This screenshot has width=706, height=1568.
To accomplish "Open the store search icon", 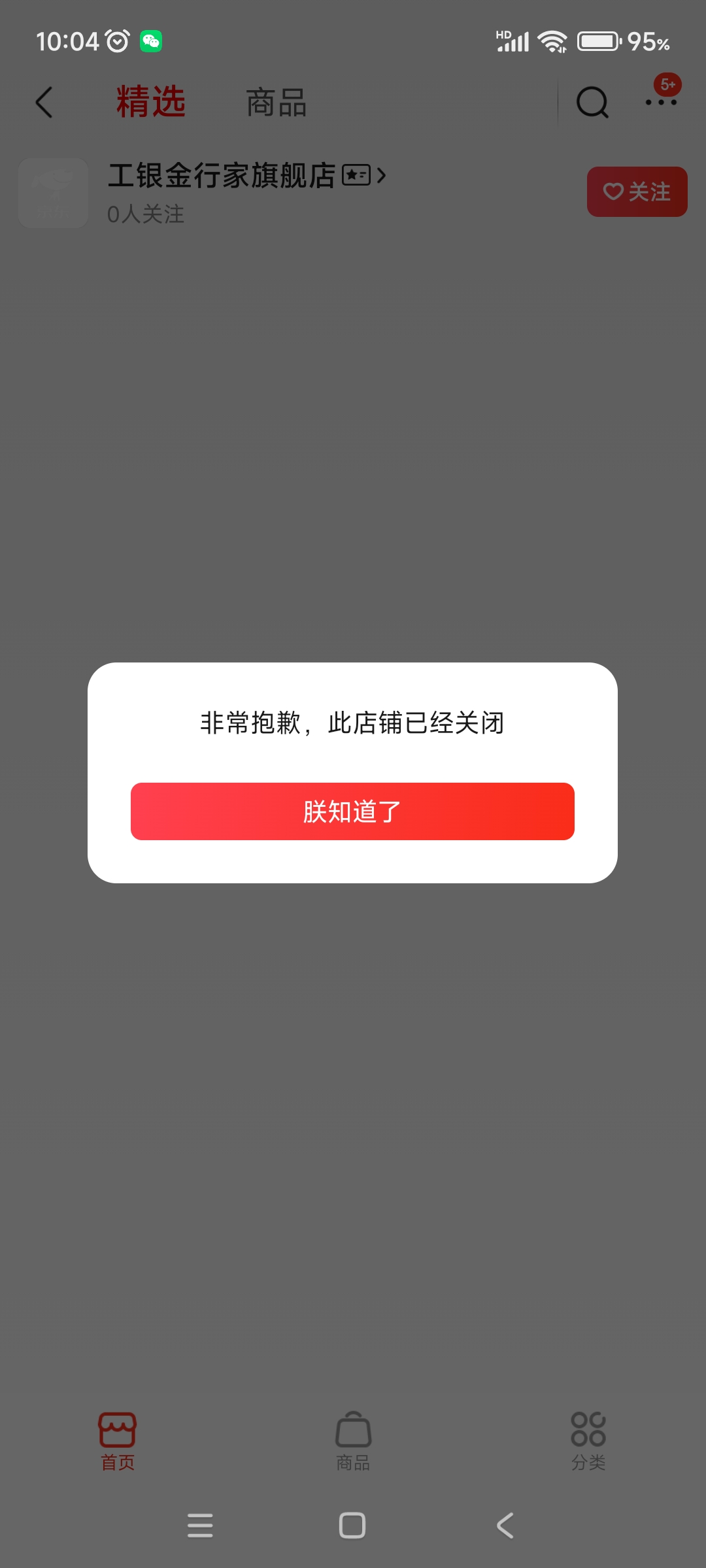I will coord(592,103).
